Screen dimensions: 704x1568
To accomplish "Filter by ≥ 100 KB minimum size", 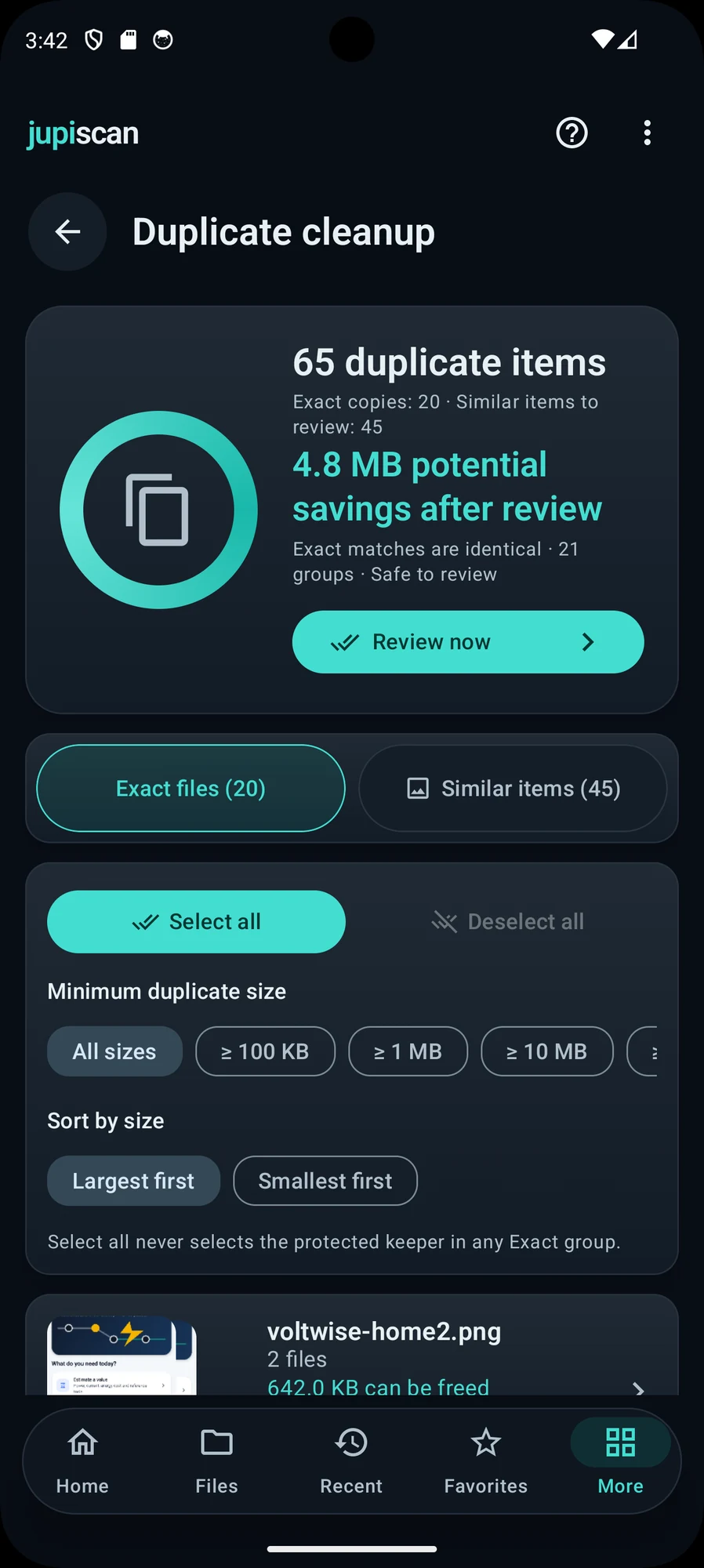I will (265, 1051).
